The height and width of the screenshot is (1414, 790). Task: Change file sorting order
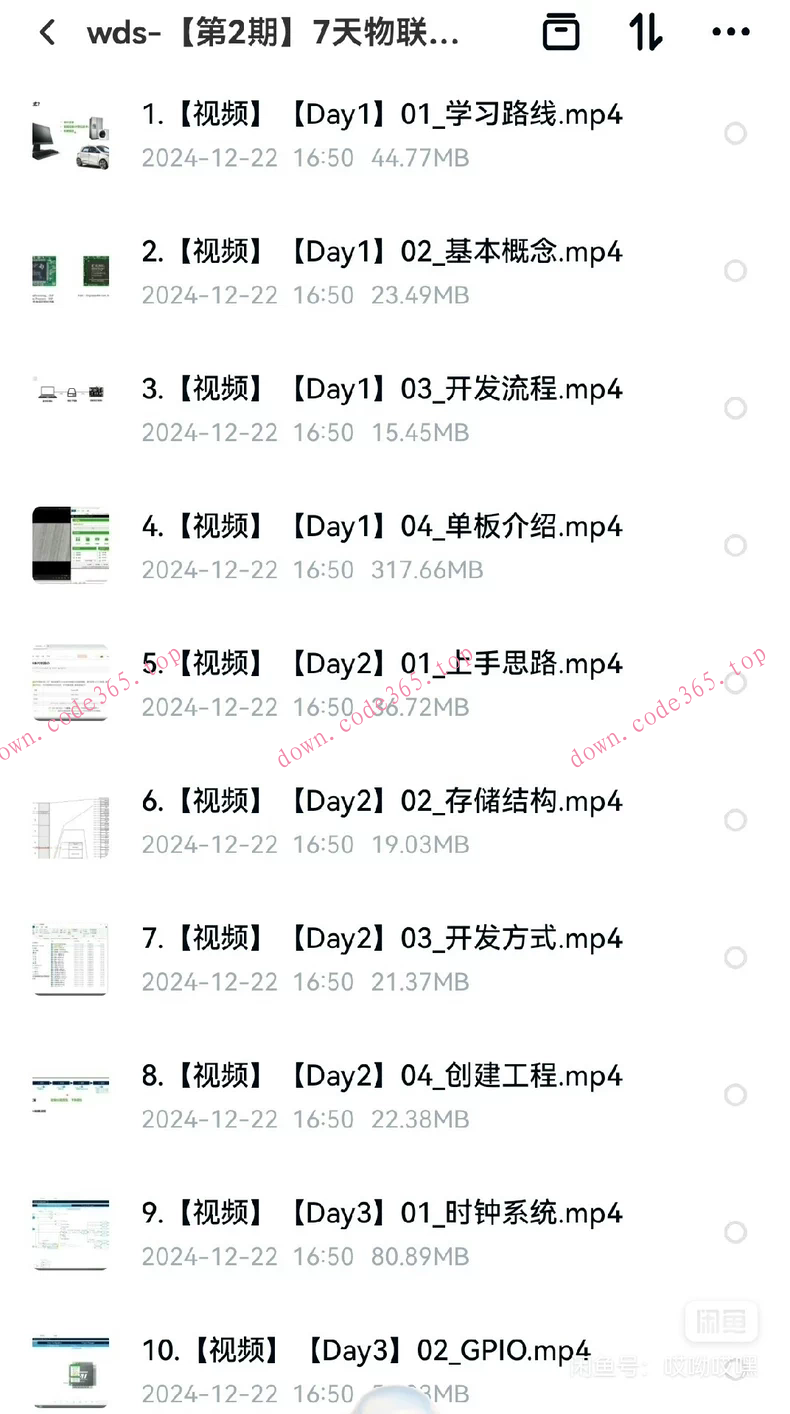pyautogui.click(x=646, y=33)
